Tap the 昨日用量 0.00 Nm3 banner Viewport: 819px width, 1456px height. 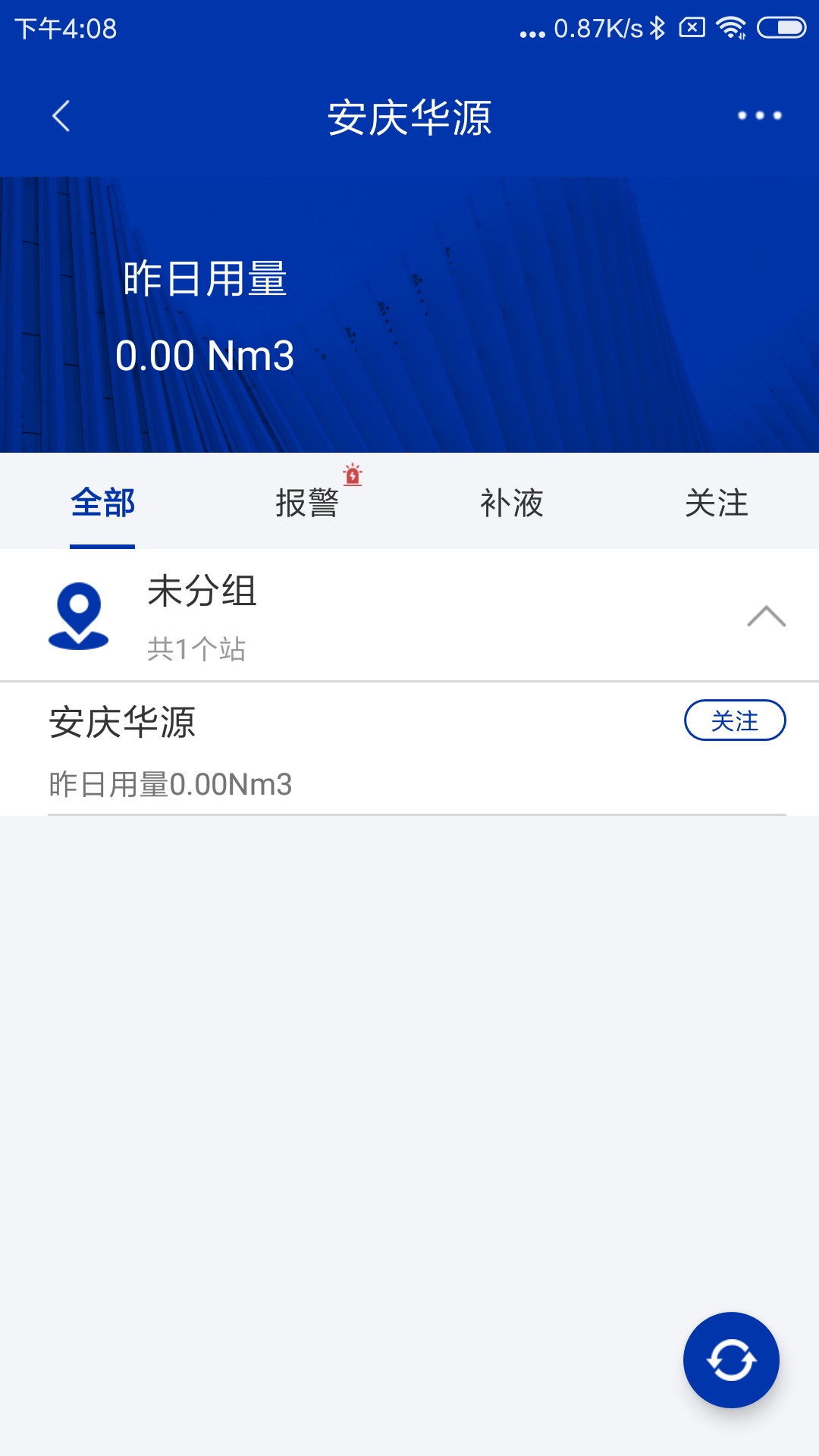[x=205, y=318]
